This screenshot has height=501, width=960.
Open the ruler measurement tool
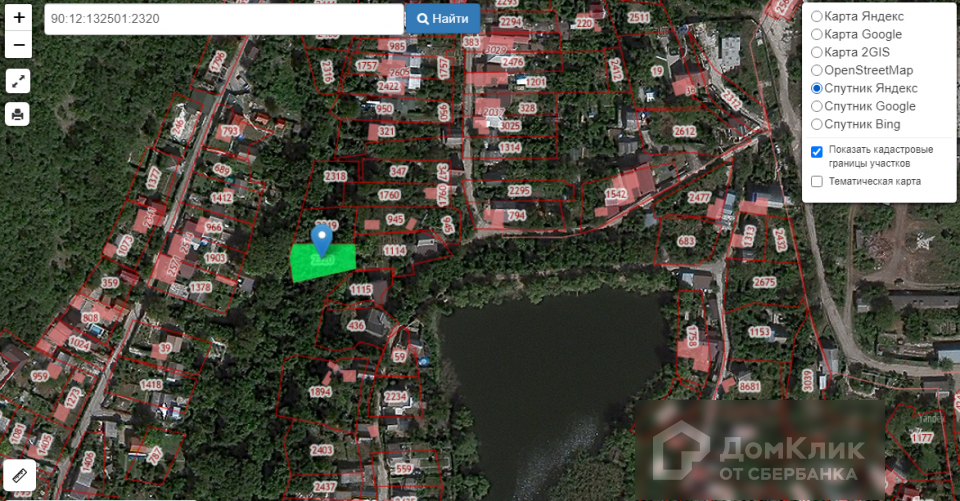pos(19,475)
